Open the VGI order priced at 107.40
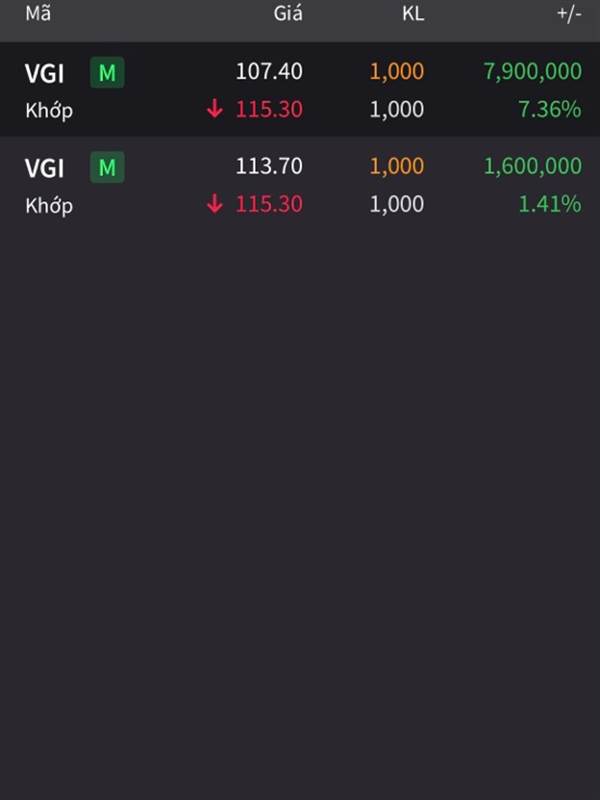Viewport: 600px width, 800px height. (x=300, y=90)
